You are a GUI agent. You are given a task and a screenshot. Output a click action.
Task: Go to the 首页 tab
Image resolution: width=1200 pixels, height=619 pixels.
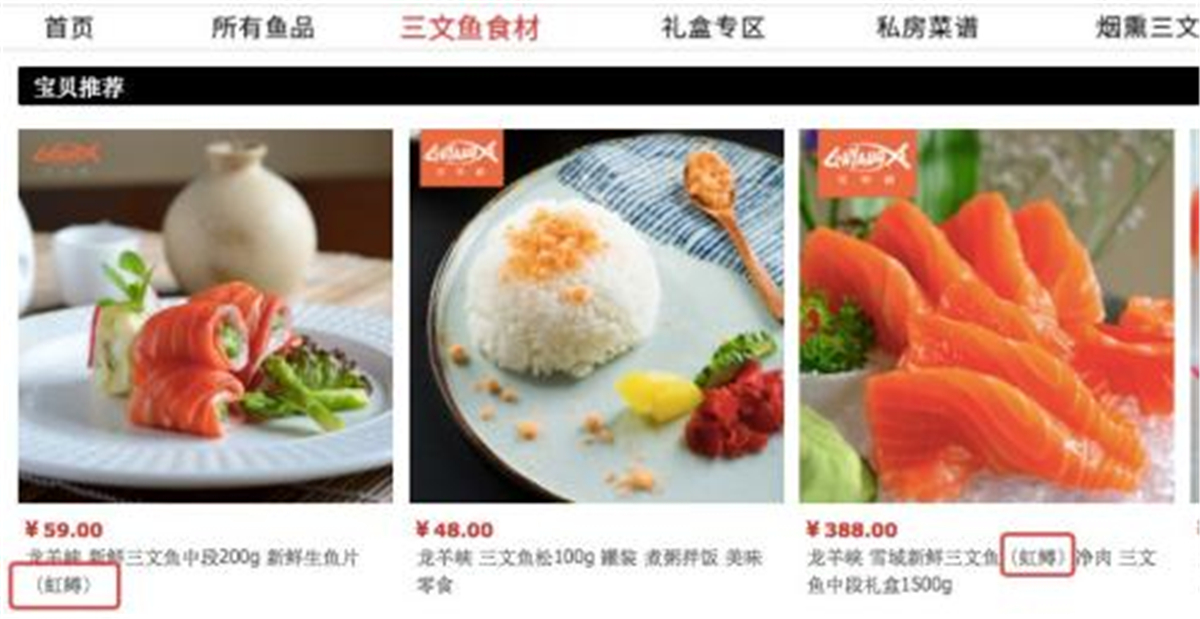[x=69, y=27]
